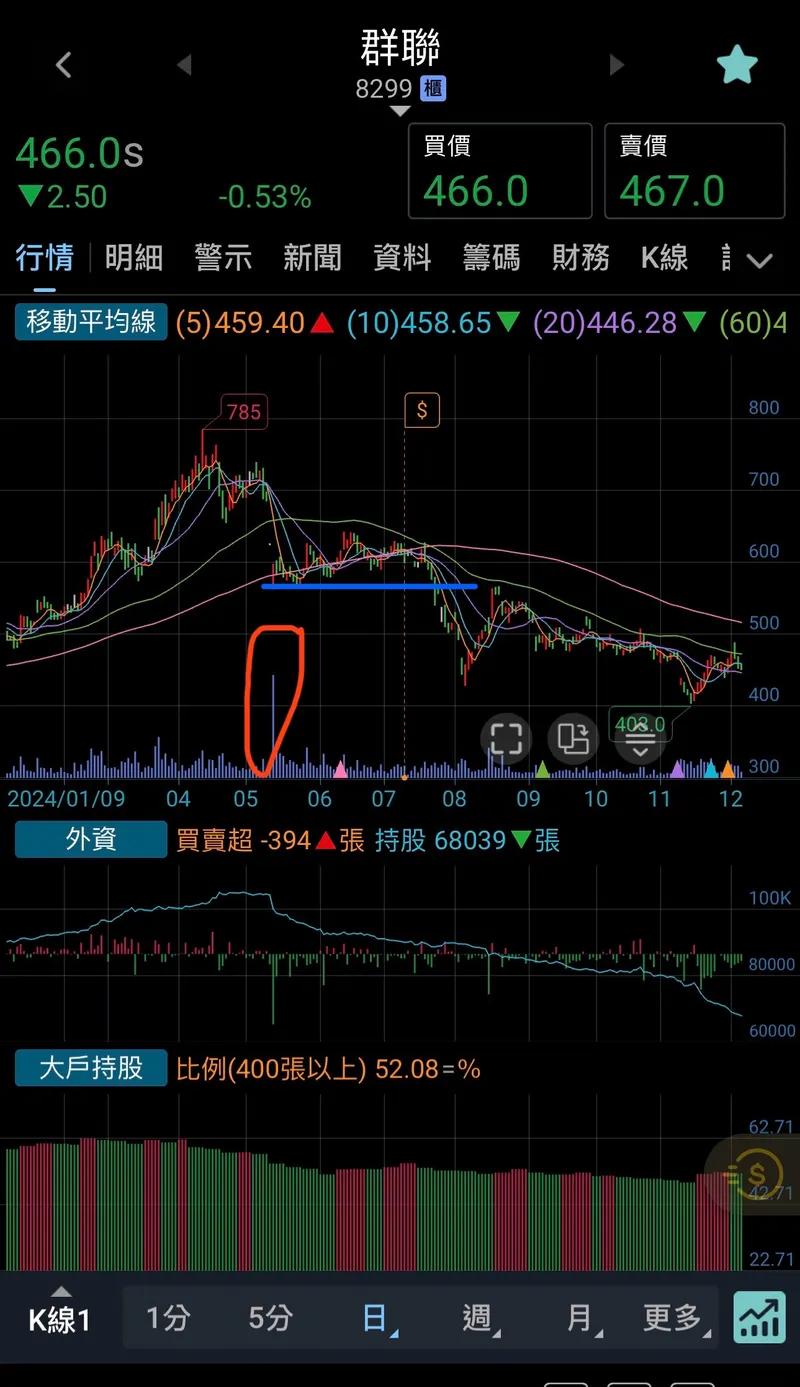The width and height of the screenshot is (800, 1387).
Task: Change the 大戶持股 indicator panel
Action: pyautogui.click(x=91, y=1068)
